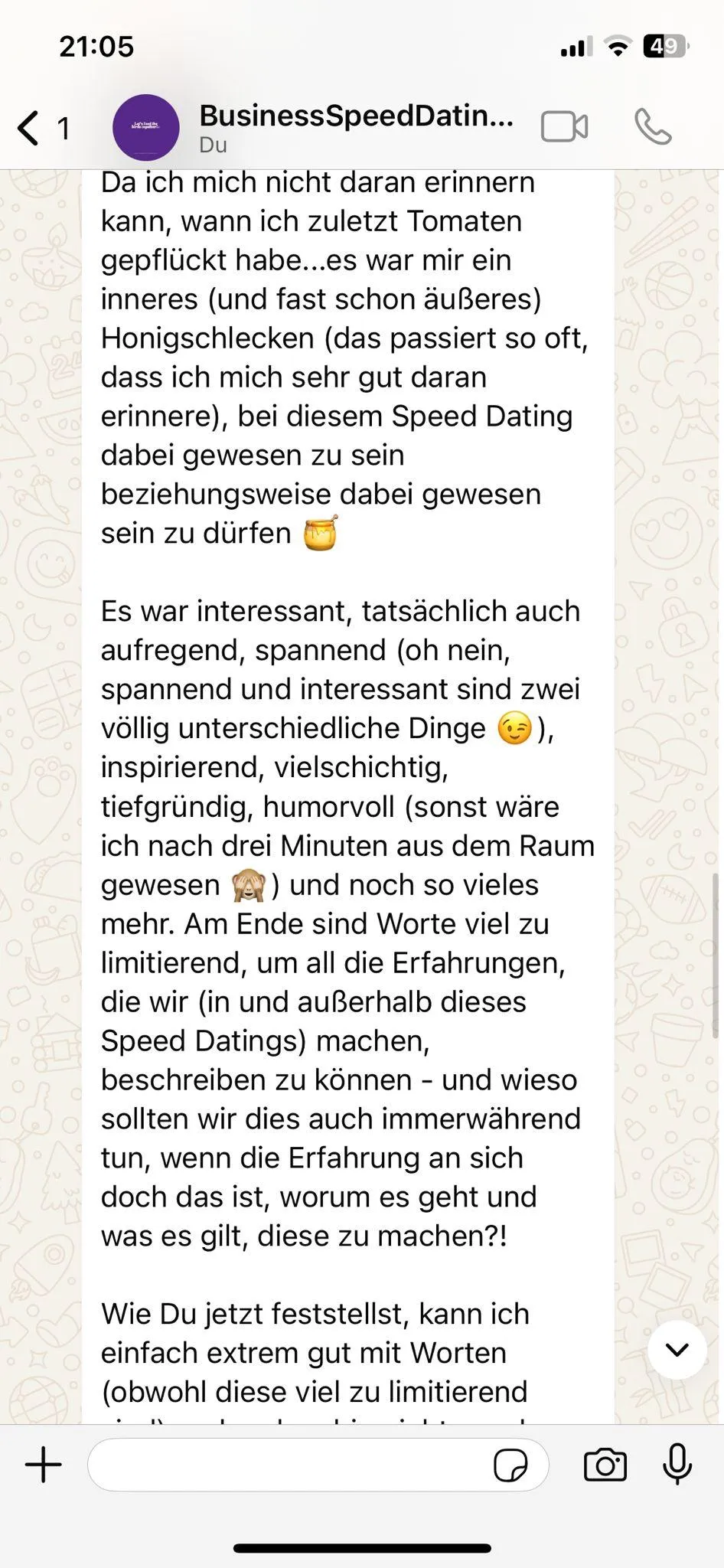Open the camera
The width and height of the screenshot is (724, 1568).
(x=605, y=1465)
